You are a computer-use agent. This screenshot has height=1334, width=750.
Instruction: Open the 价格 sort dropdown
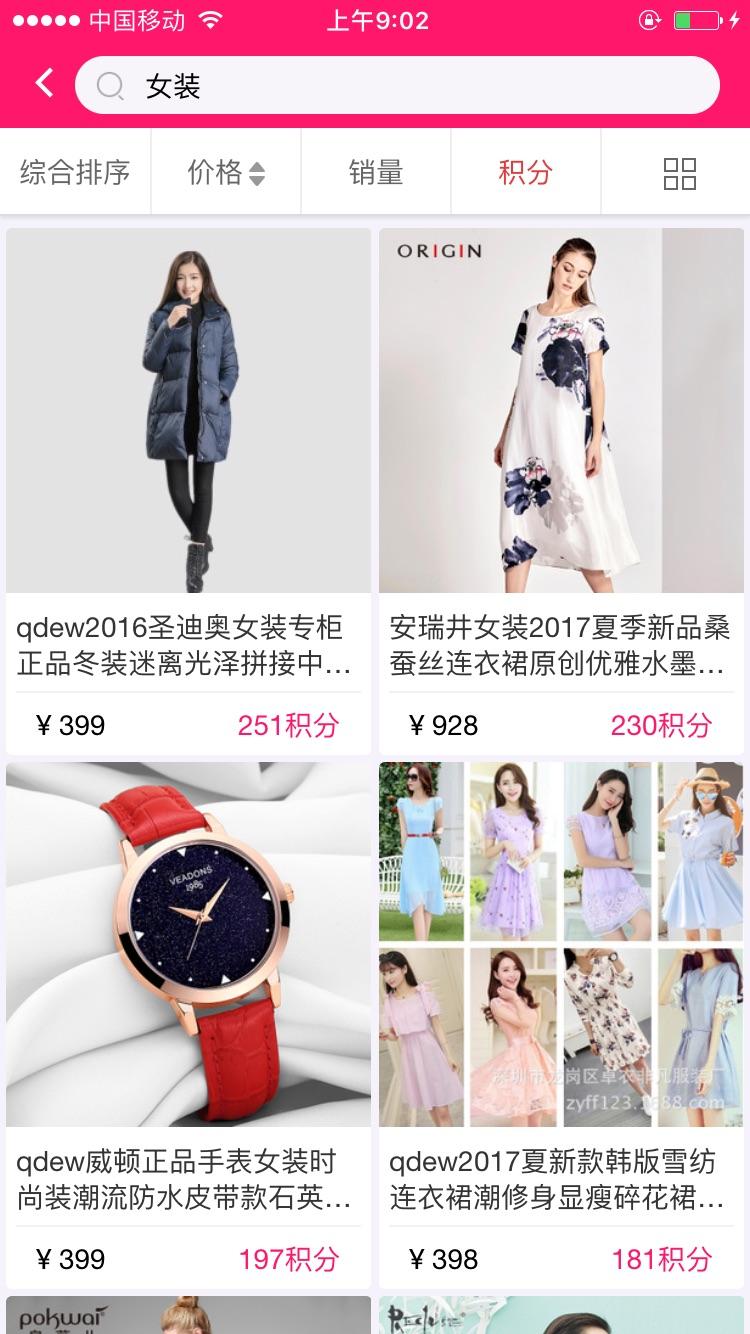(224, 172)
